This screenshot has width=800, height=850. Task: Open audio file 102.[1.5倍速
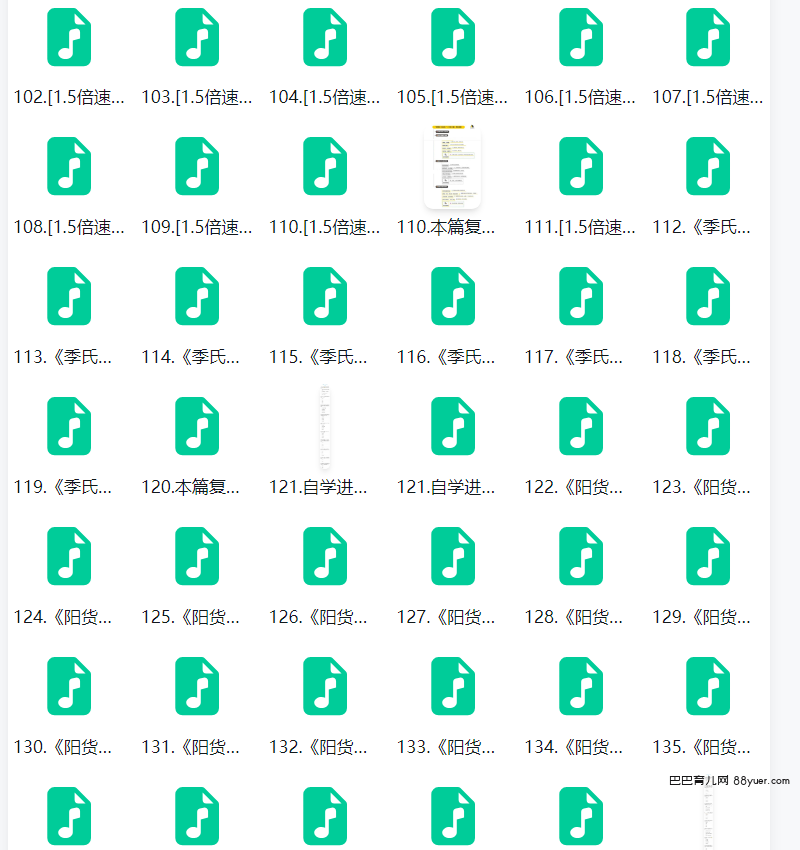69,37
